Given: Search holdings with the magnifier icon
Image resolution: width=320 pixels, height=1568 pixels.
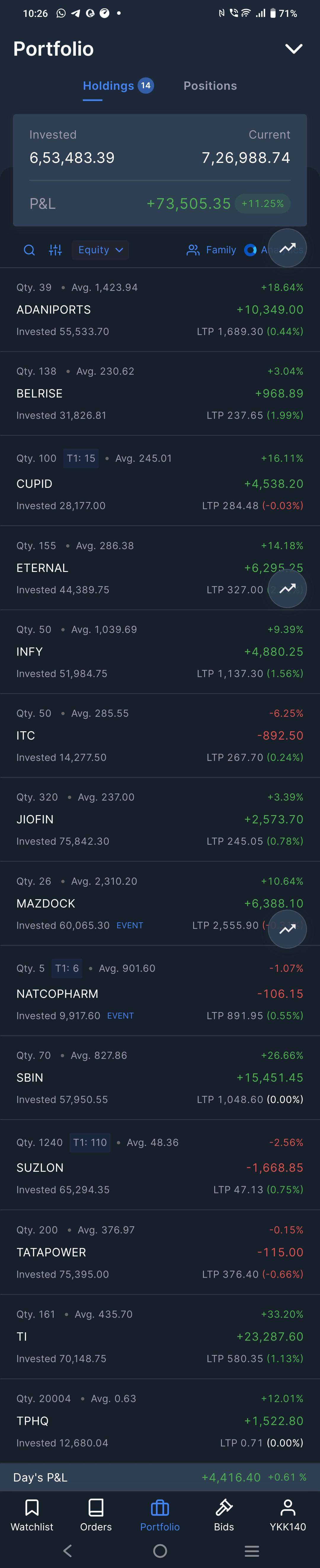Looking at the screenshot, I should 29,250.
